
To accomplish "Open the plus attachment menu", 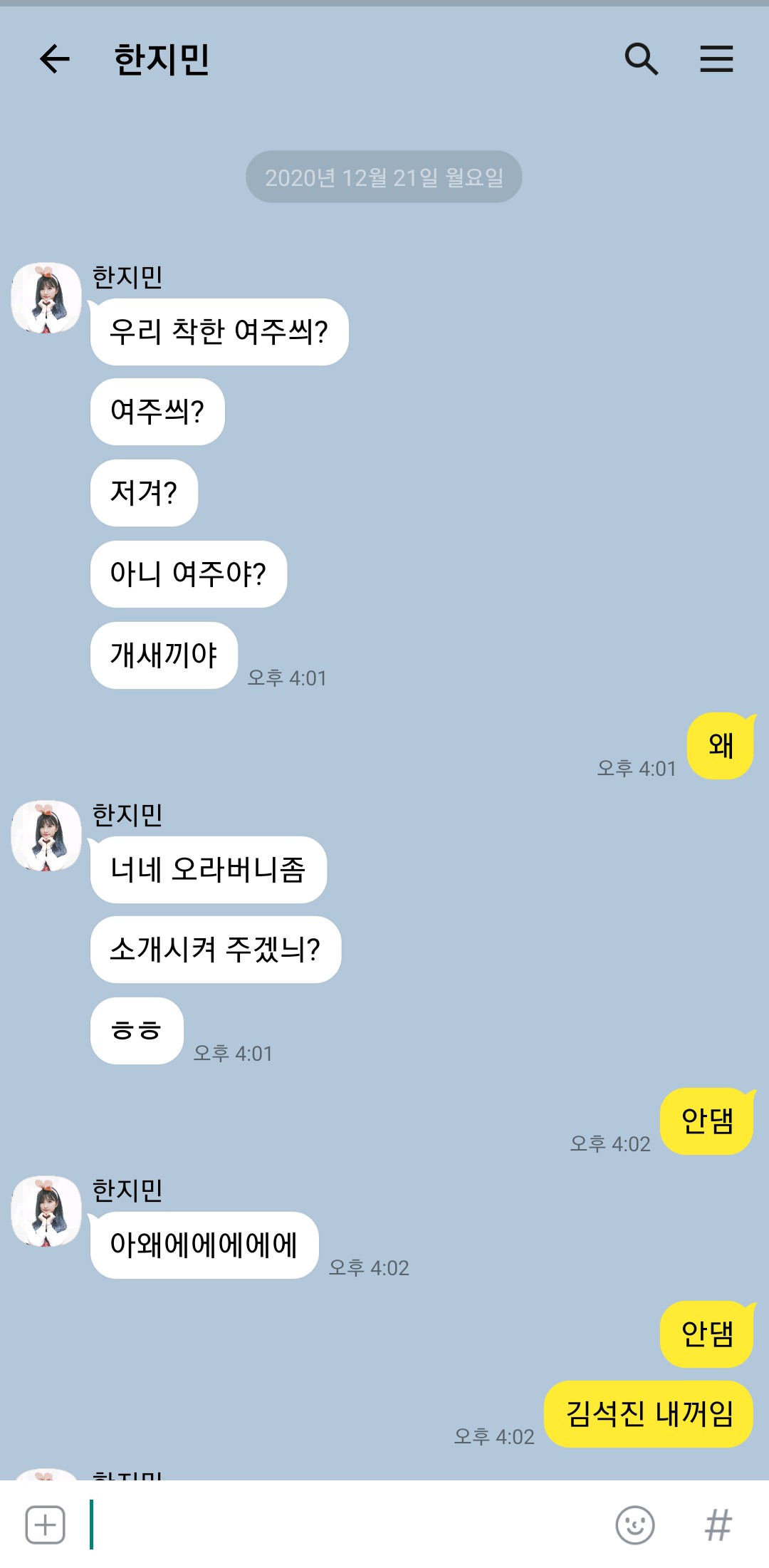I will [46, 1525].
